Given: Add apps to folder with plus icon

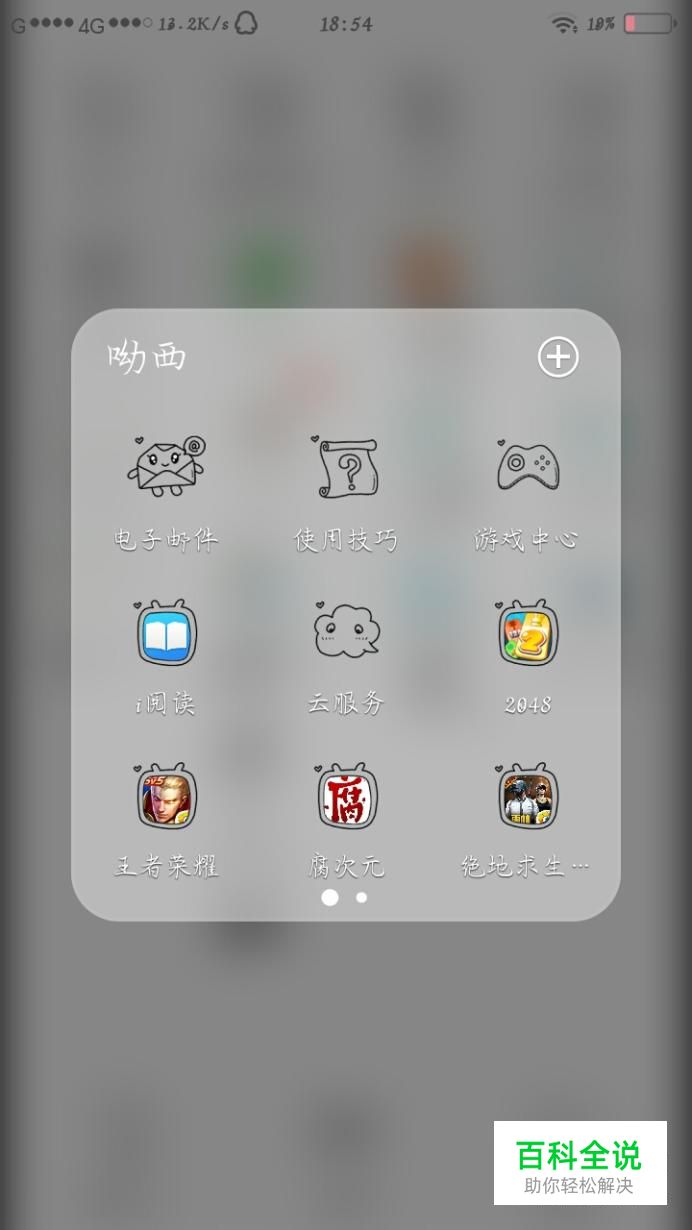Looking at the screenshot, I should 558,357.
